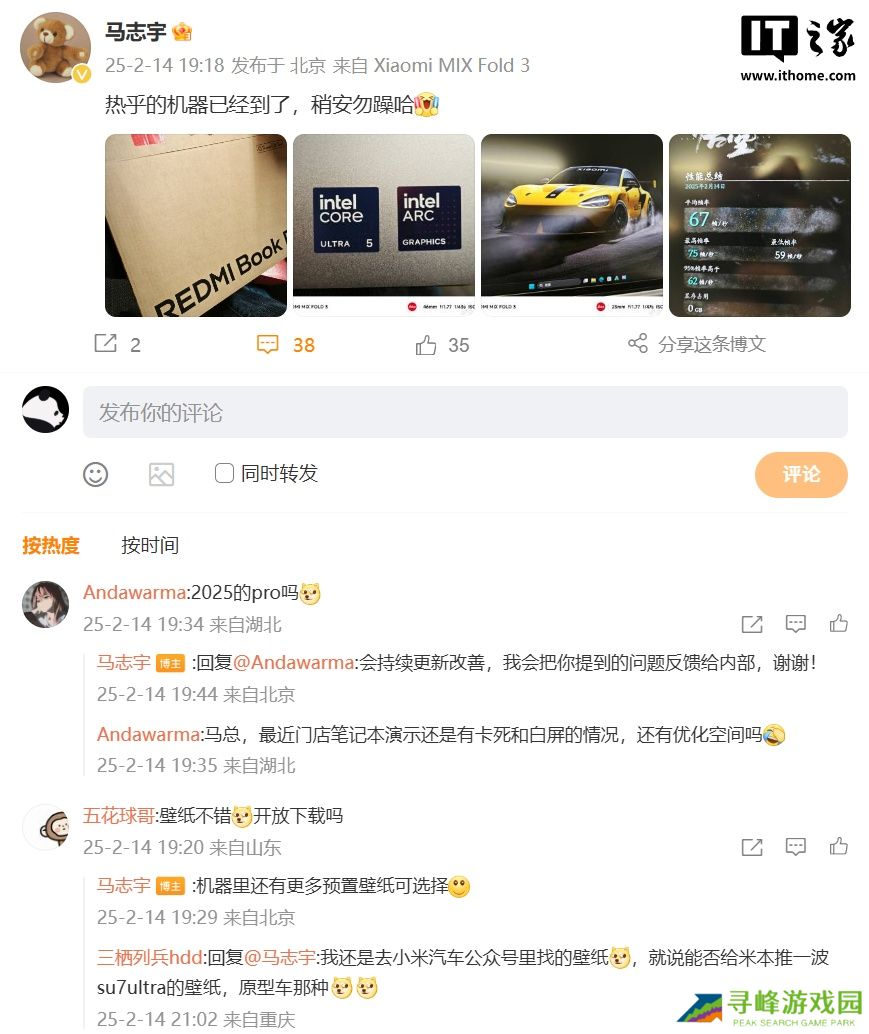Image resolution: width=869 pixels, height=1034 pixels.
Task: Open 三栖列兵hdd's profile link
Action: 150,957
